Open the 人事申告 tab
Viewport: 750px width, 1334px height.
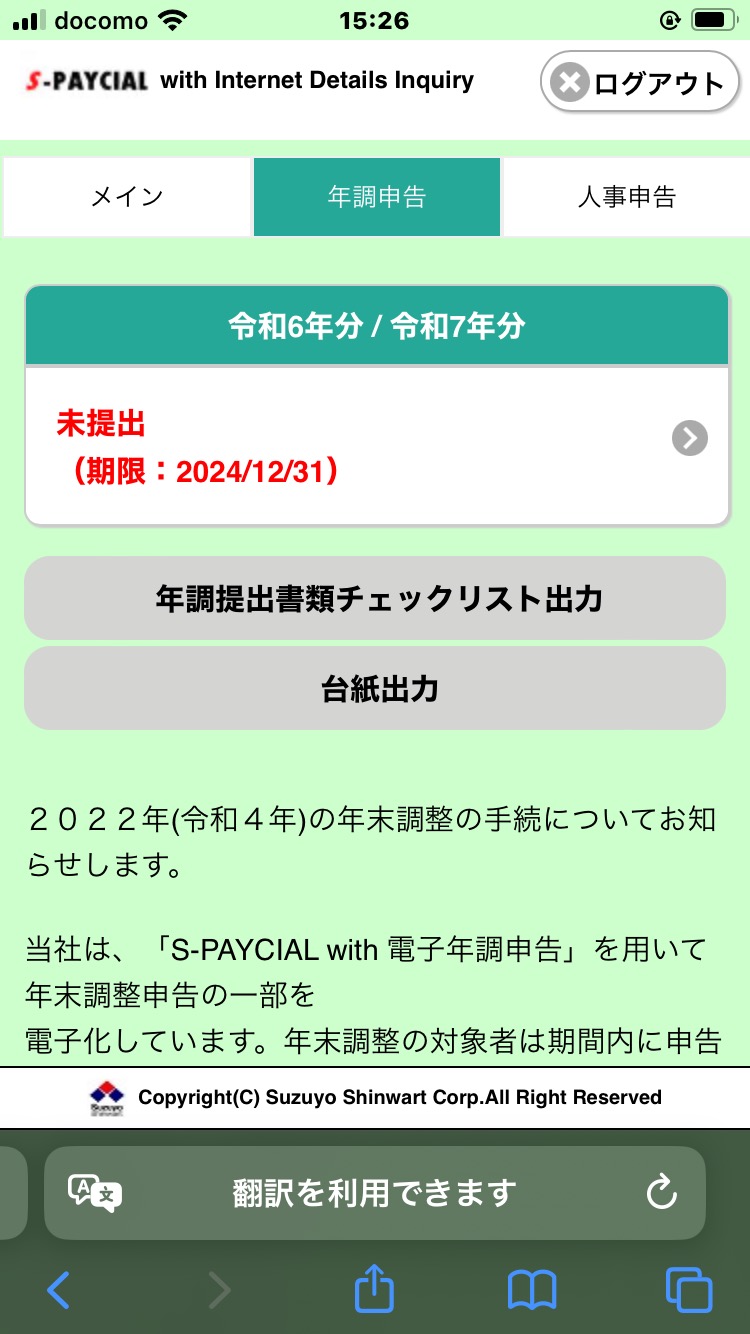[626, 197]
